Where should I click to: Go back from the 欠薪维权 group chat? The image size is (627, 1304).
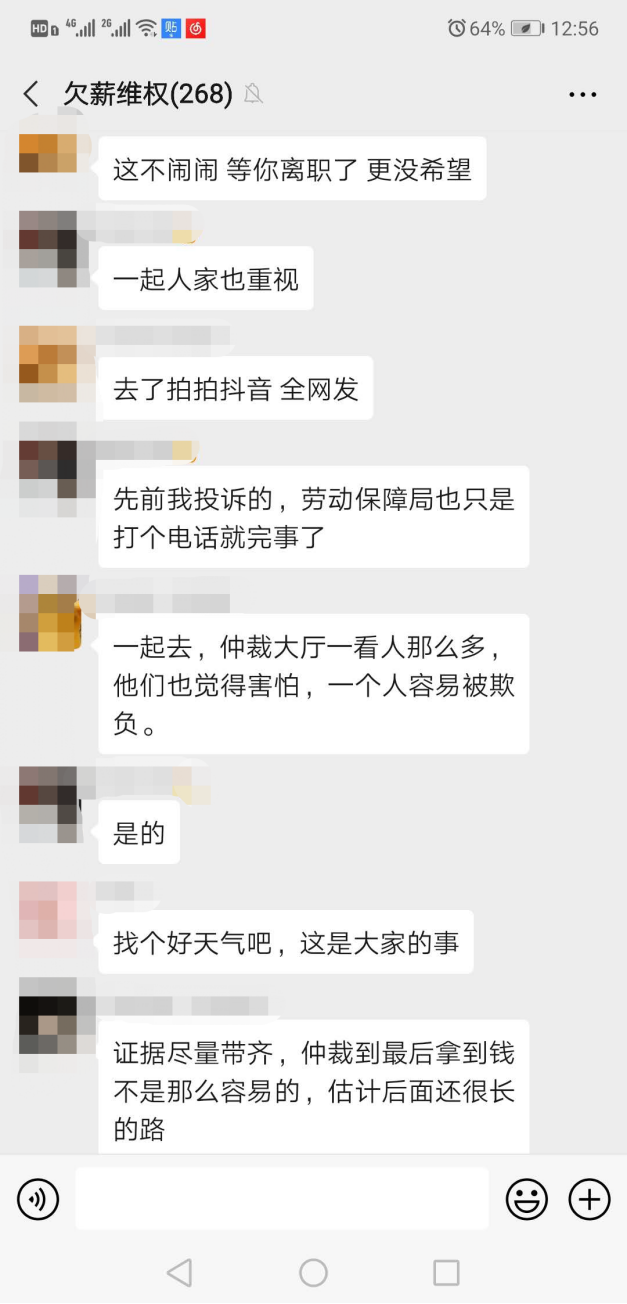[31, 94]
